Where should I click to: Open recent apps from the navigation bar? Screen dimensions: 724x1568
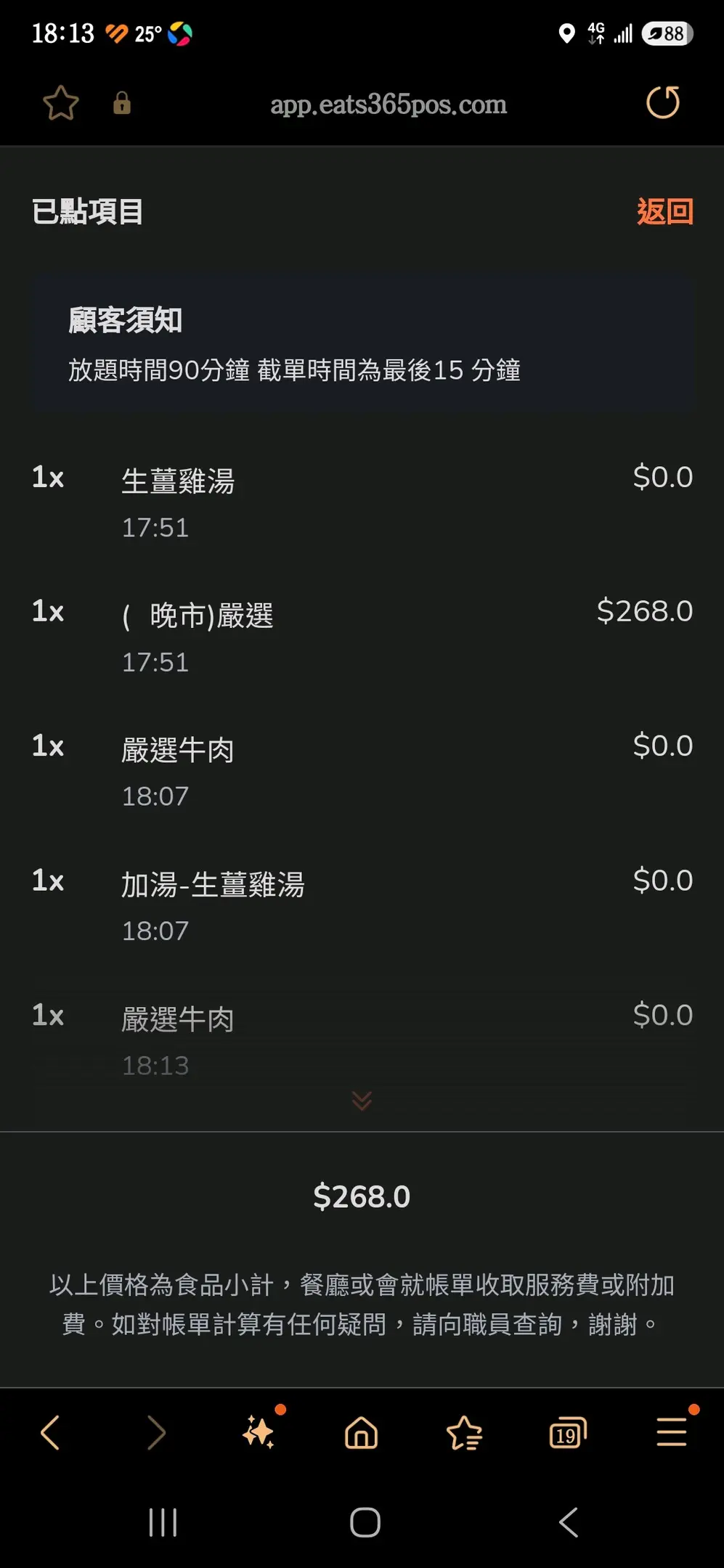point(163,1522)
